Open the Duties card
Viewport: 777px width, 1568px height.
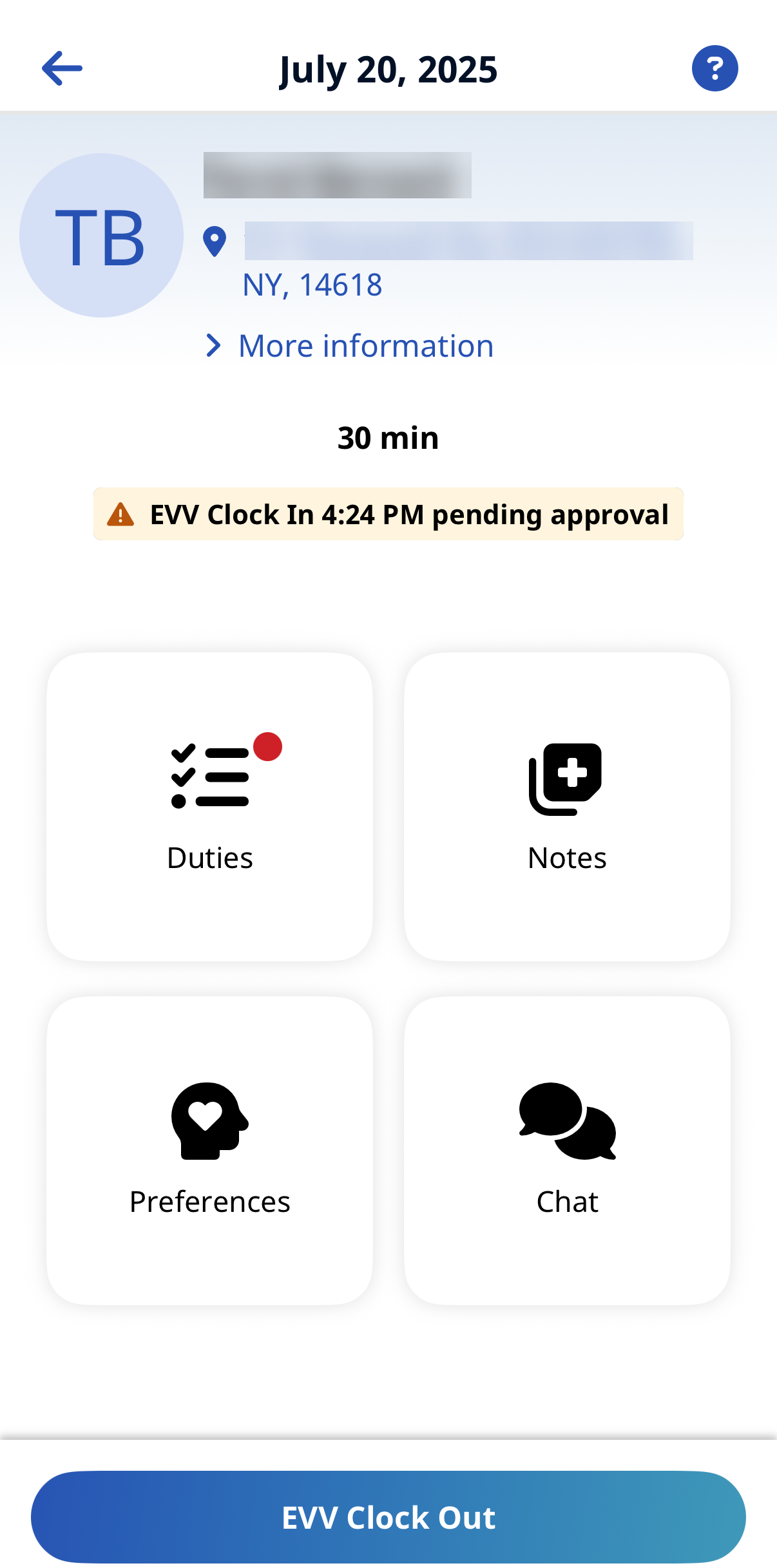click(209, 807)
